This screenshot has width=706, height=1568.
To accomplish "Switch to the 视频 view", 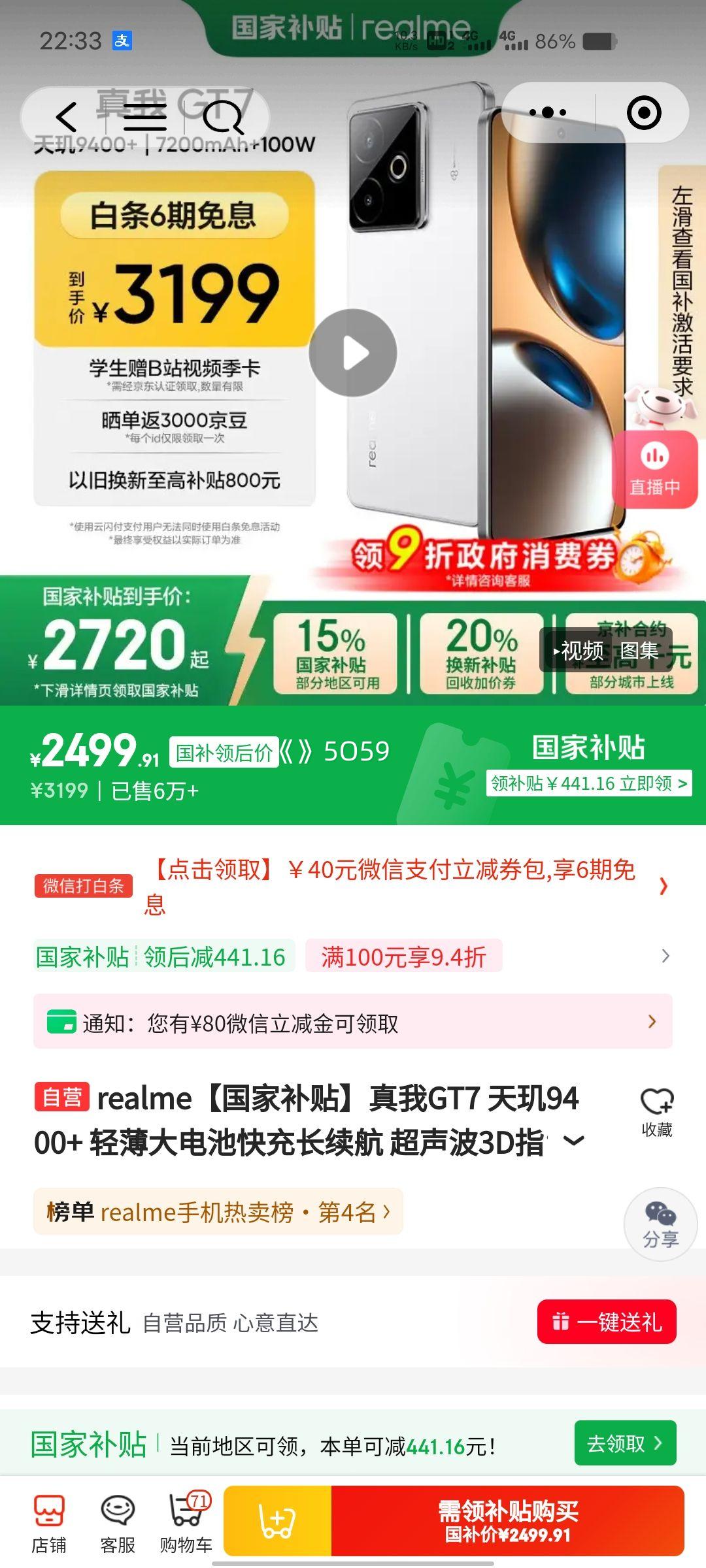I will click(580, 651).
